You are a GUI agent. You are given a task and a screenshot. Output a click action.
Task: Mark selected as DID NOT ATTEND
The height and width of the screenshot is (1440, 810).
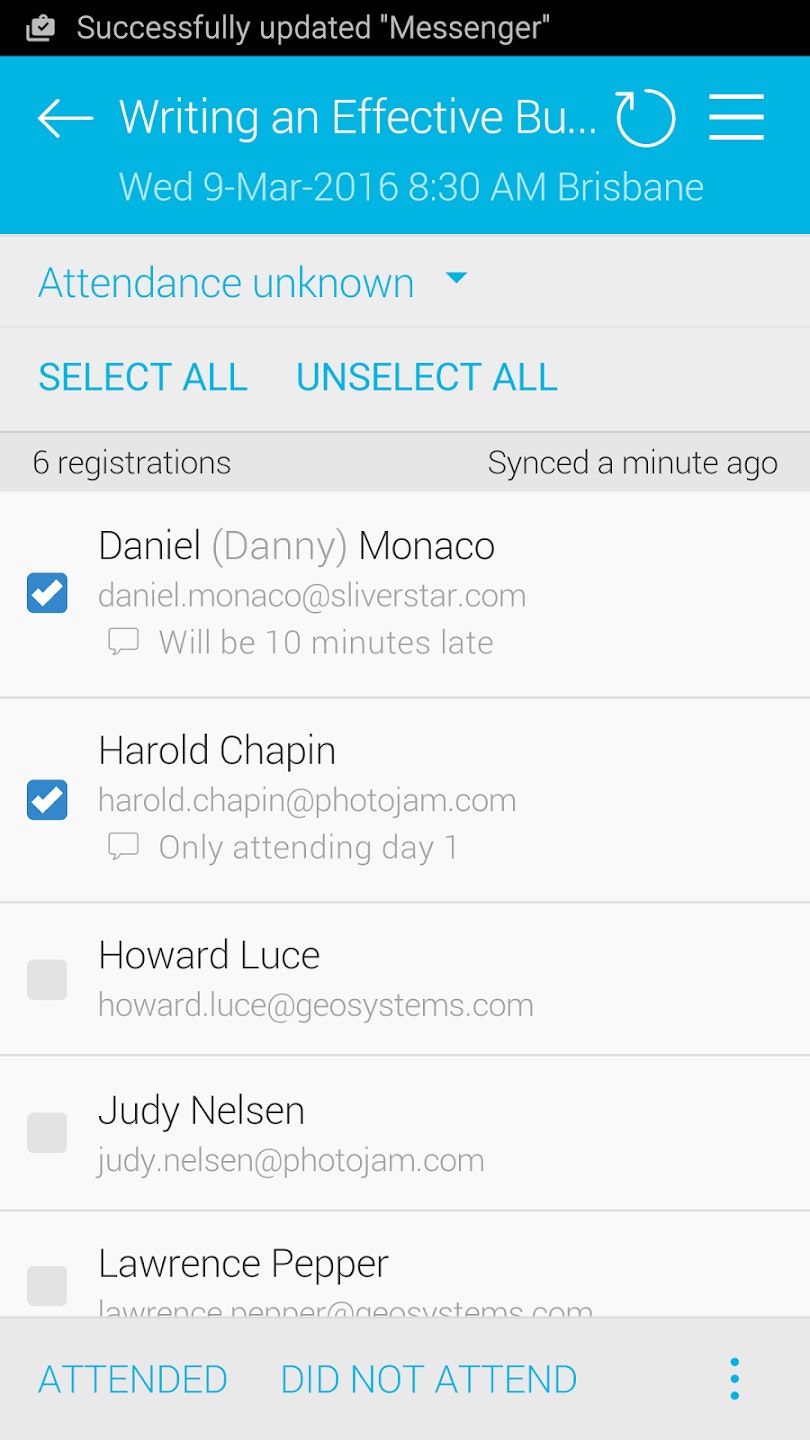click(428, 1379)
